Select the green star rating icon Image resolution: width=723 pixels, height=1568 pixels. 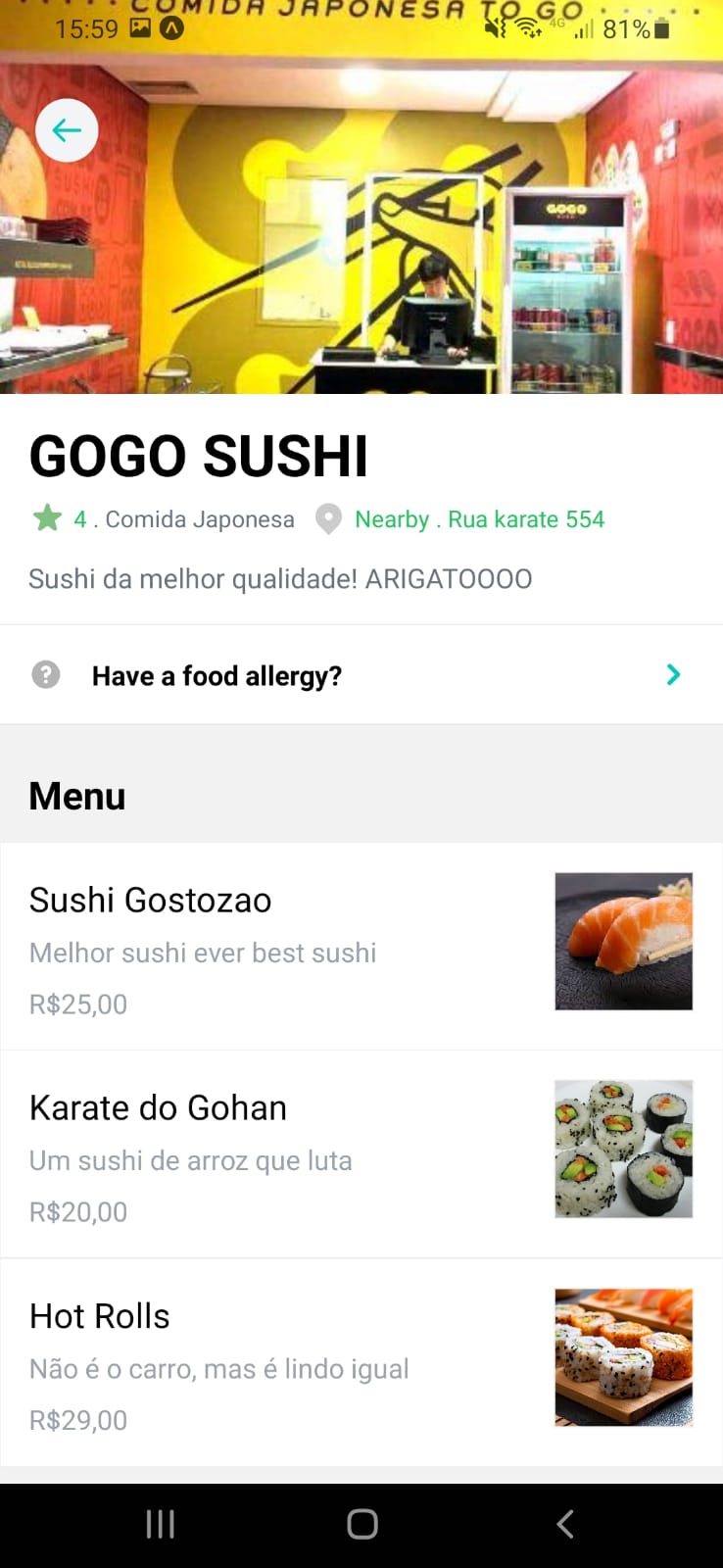pyautogui.click(x=47, y=518)
